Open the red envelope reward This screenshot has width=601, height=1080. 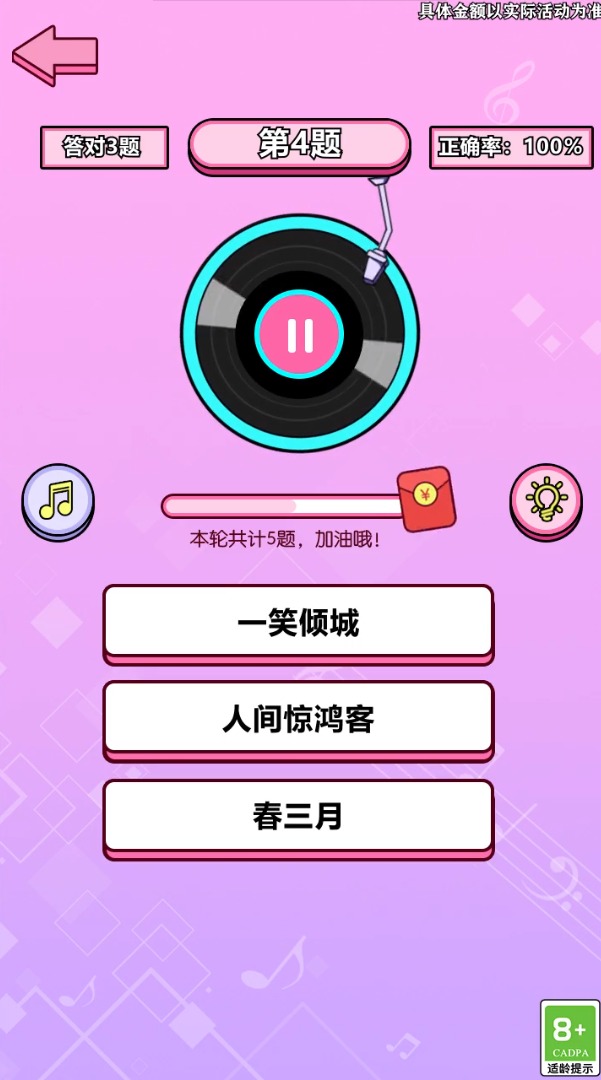(427, 497)
